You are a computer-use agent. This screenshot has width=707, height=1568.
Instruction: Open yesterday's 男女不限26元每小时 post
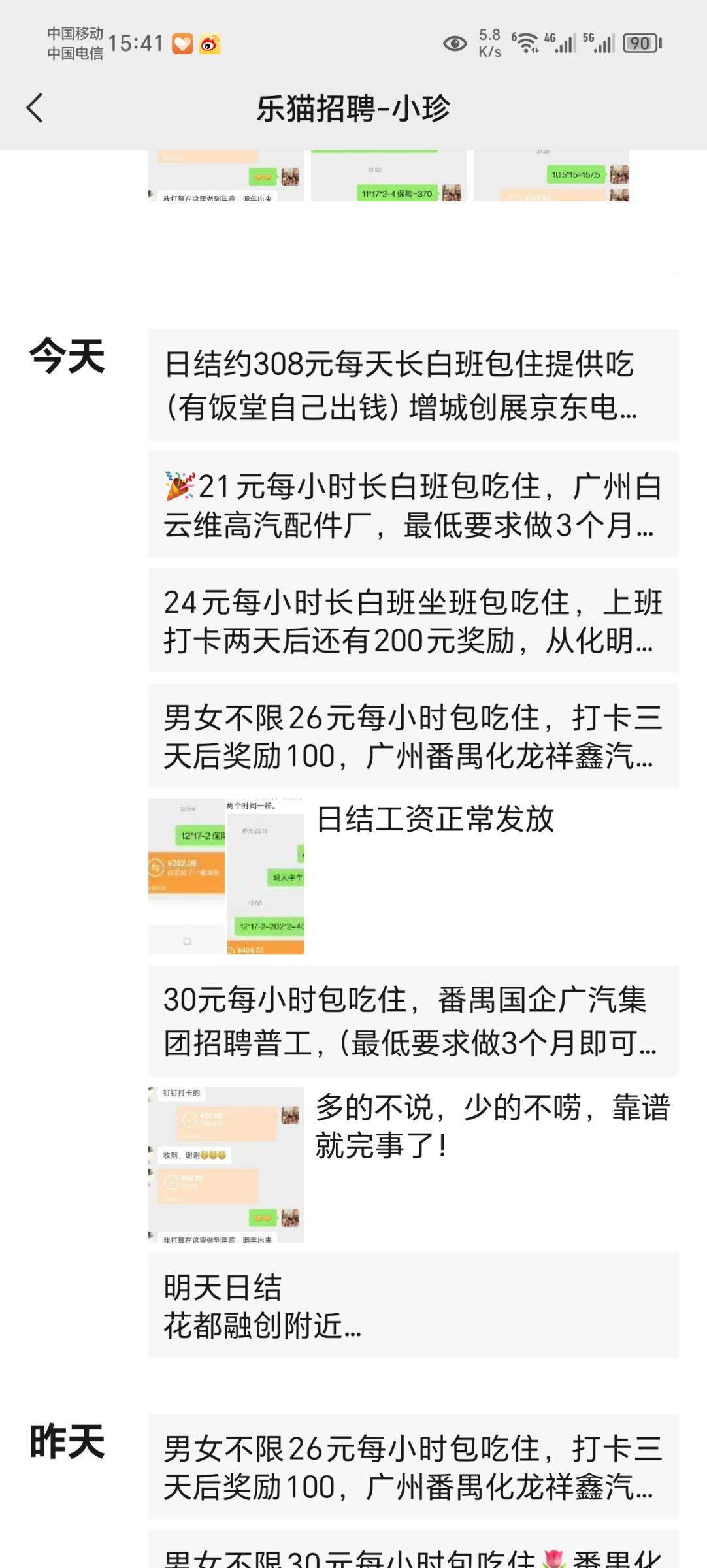(413, 1467)
